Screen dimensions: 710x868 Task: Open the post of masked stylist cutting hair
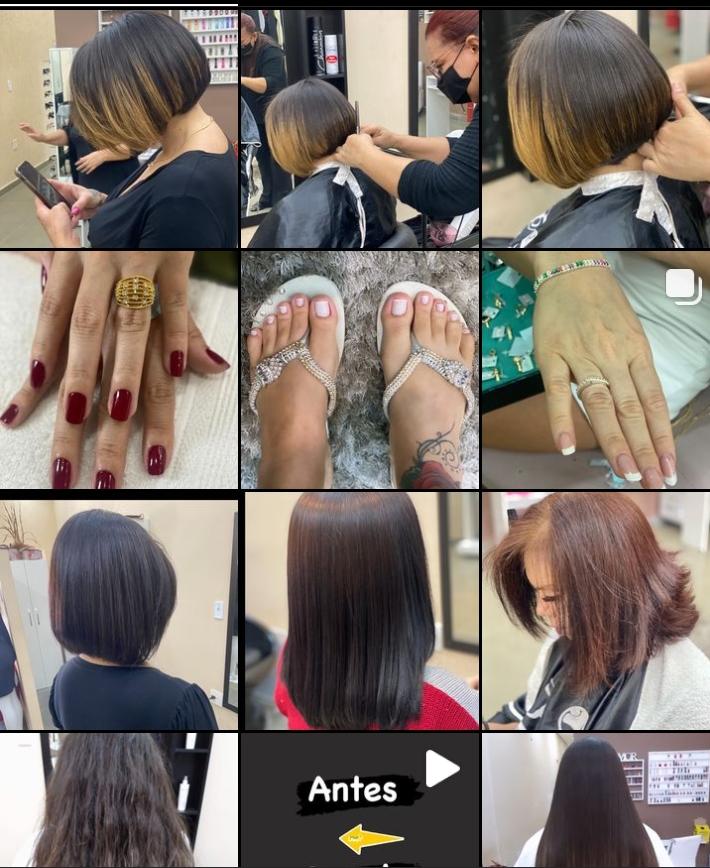[359, 129]
